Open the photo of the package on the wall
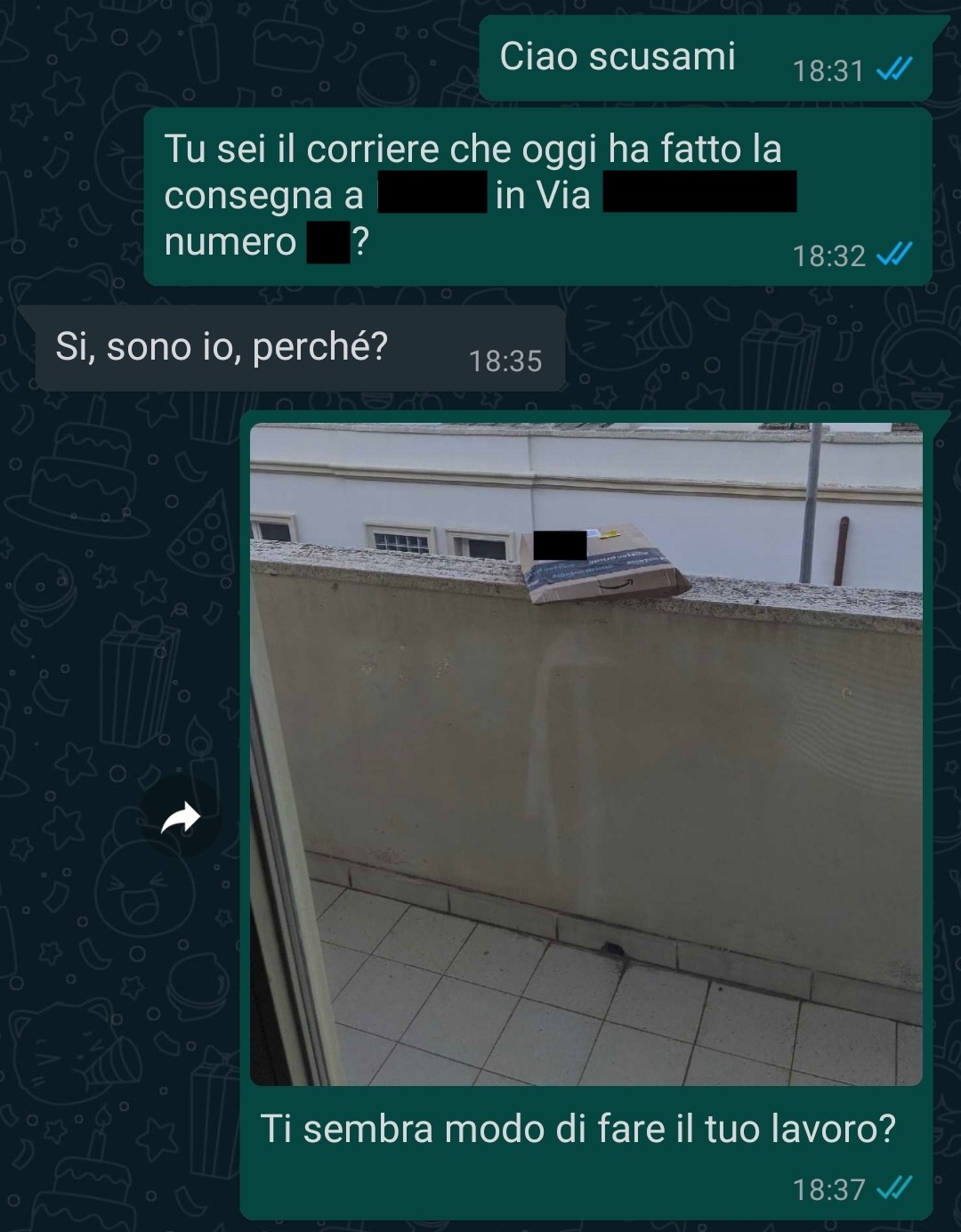 tap(585, 753)
